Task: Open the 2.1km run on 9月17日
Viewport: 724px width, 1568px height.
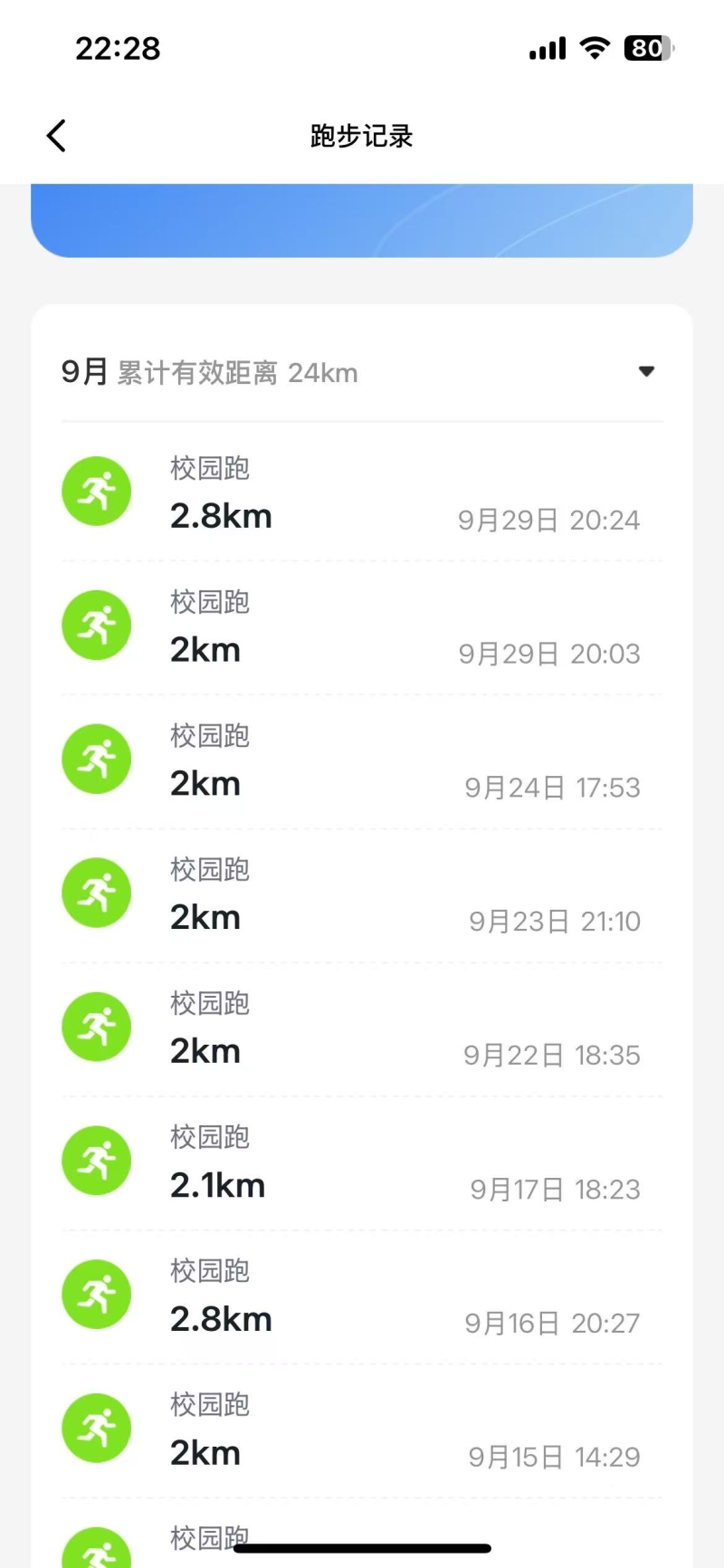Action: click(x=362, y=1163)
